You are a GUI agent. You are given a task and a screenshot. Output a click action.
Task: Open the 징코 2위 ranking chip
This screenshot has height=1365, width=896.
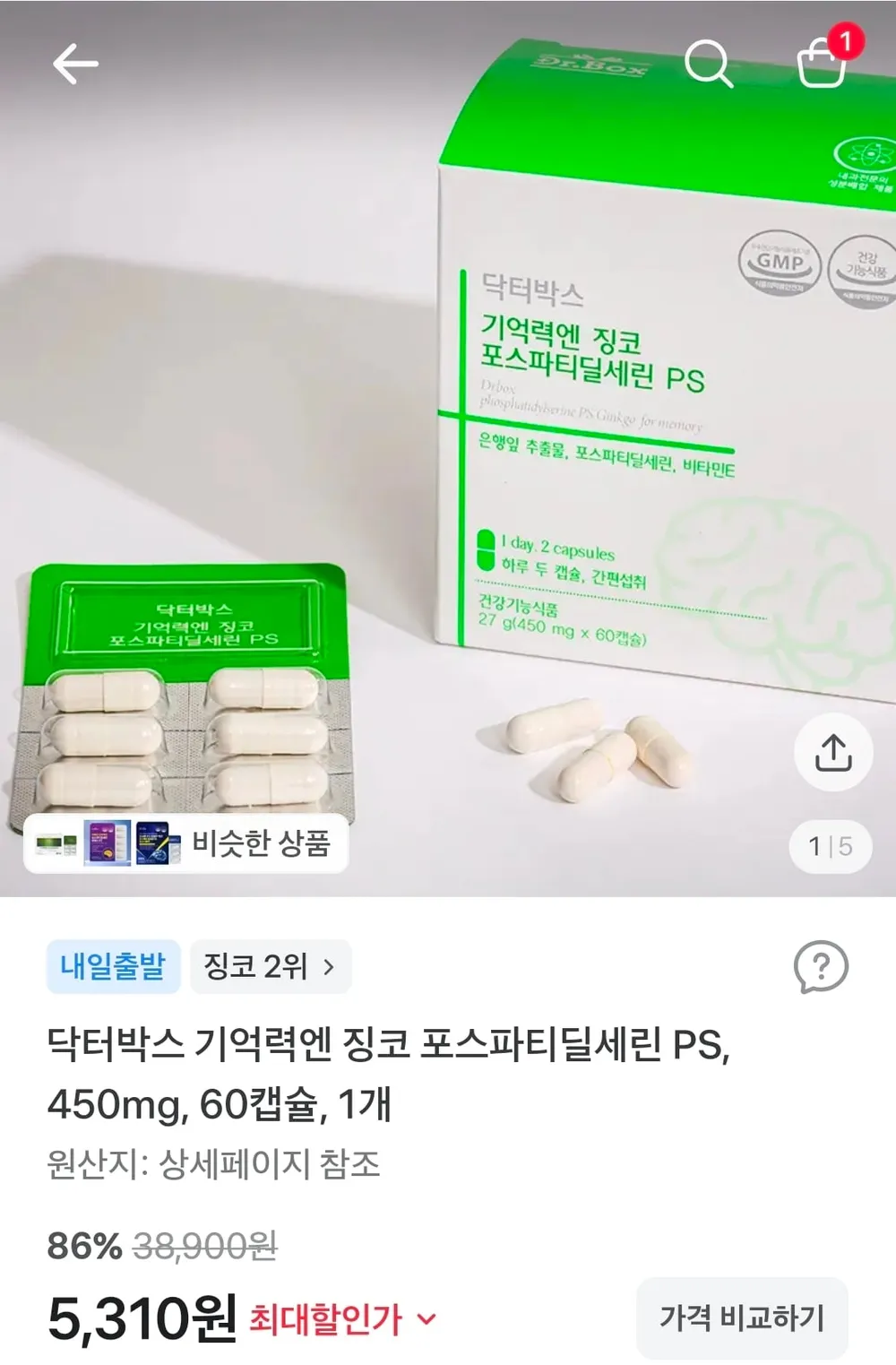click(270, 966)
